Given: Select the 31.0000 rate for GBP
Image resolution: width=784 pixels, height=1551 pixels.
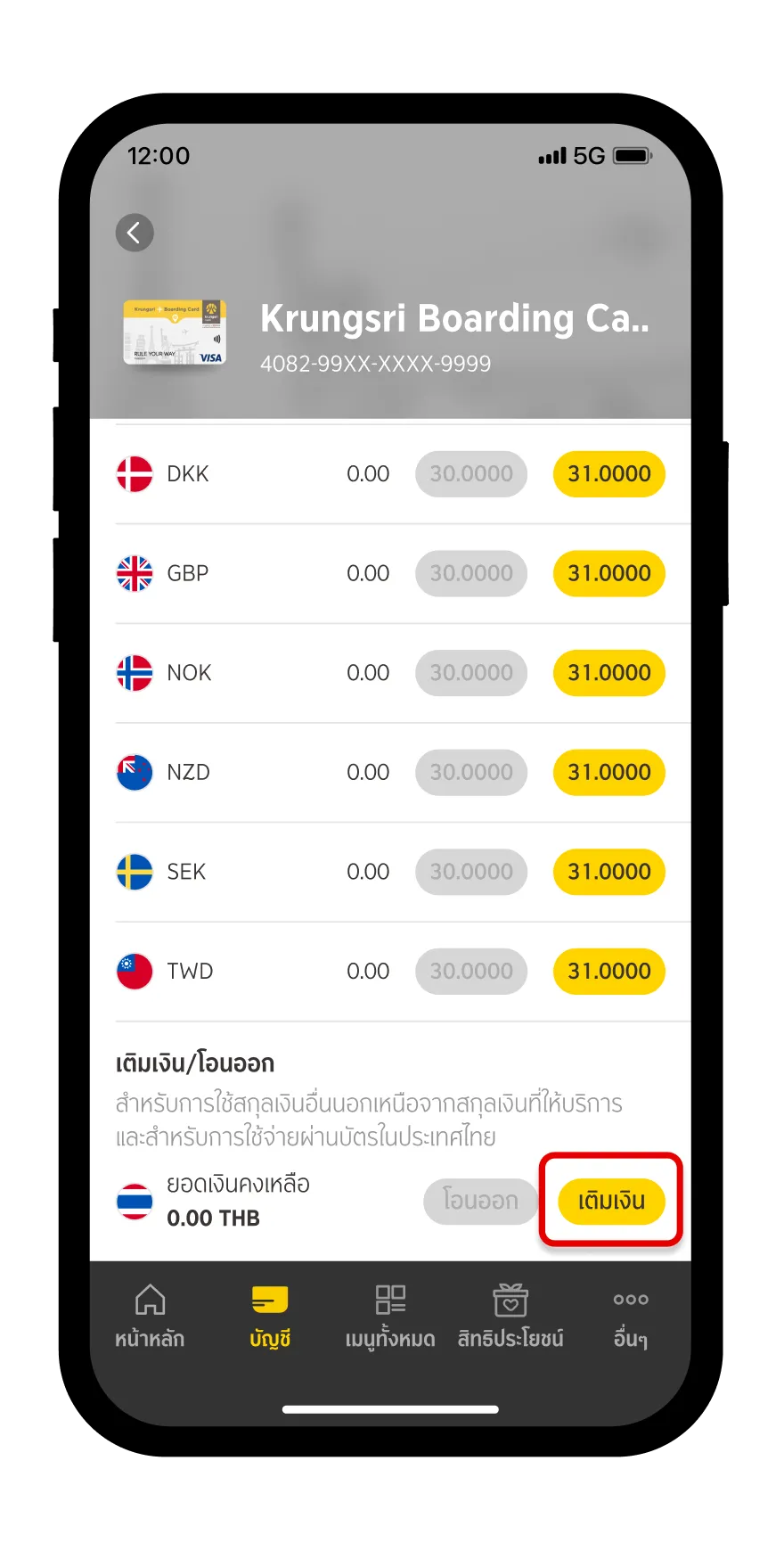Looking at the screenshot, I should (x=609, y=573).
